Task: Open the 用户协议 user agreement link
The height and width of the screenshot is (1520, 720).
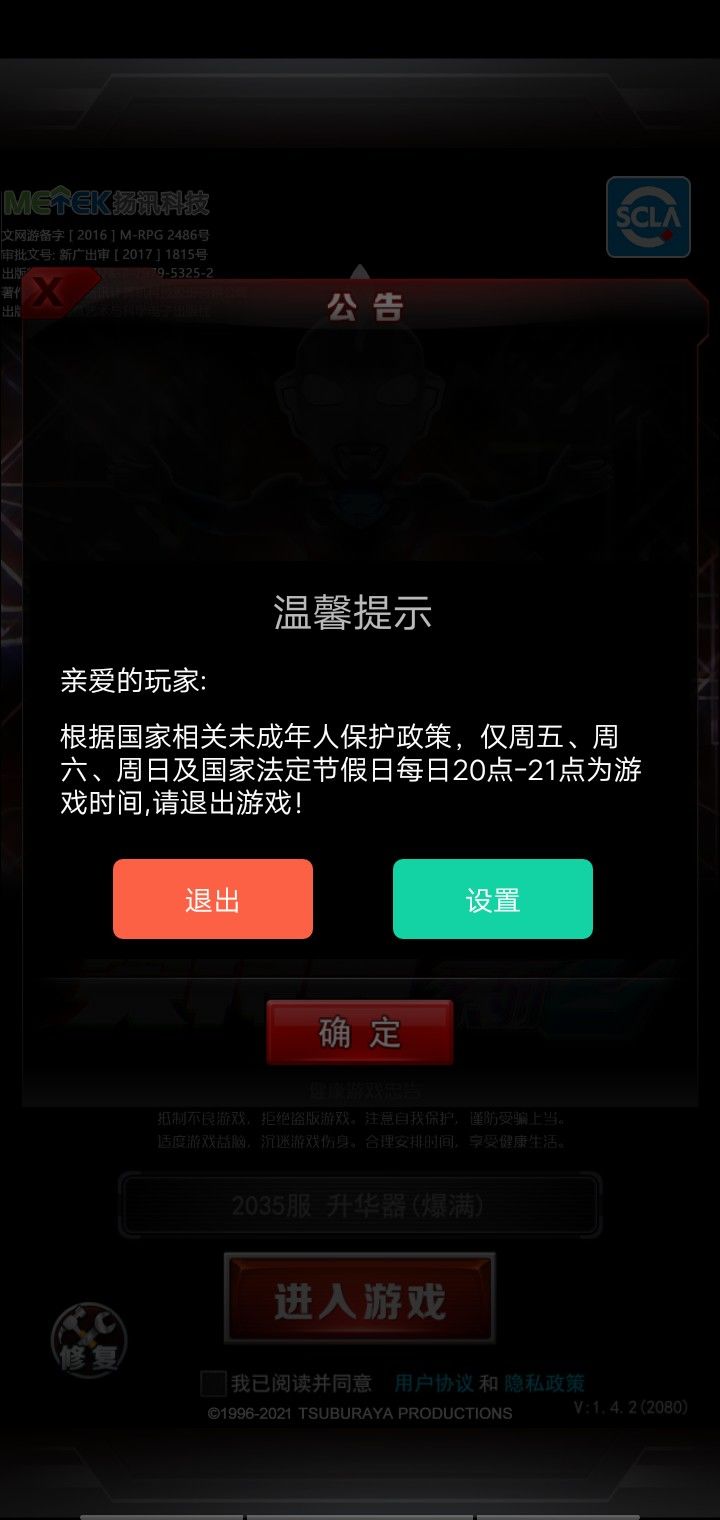Action: pyautogui.click(x=434, y=1384)
